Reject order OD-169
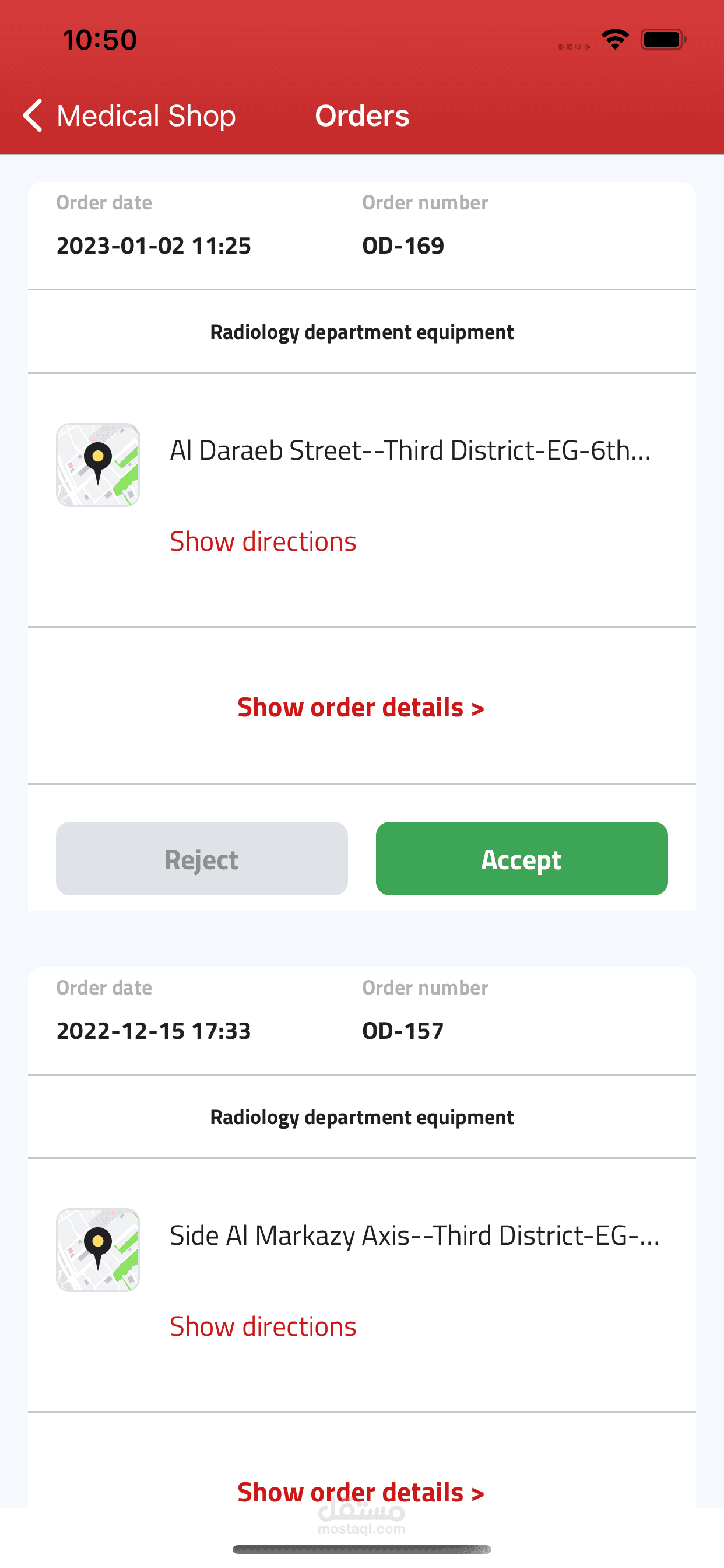This screenshot has width=724, height=1568. coord(201,859)
